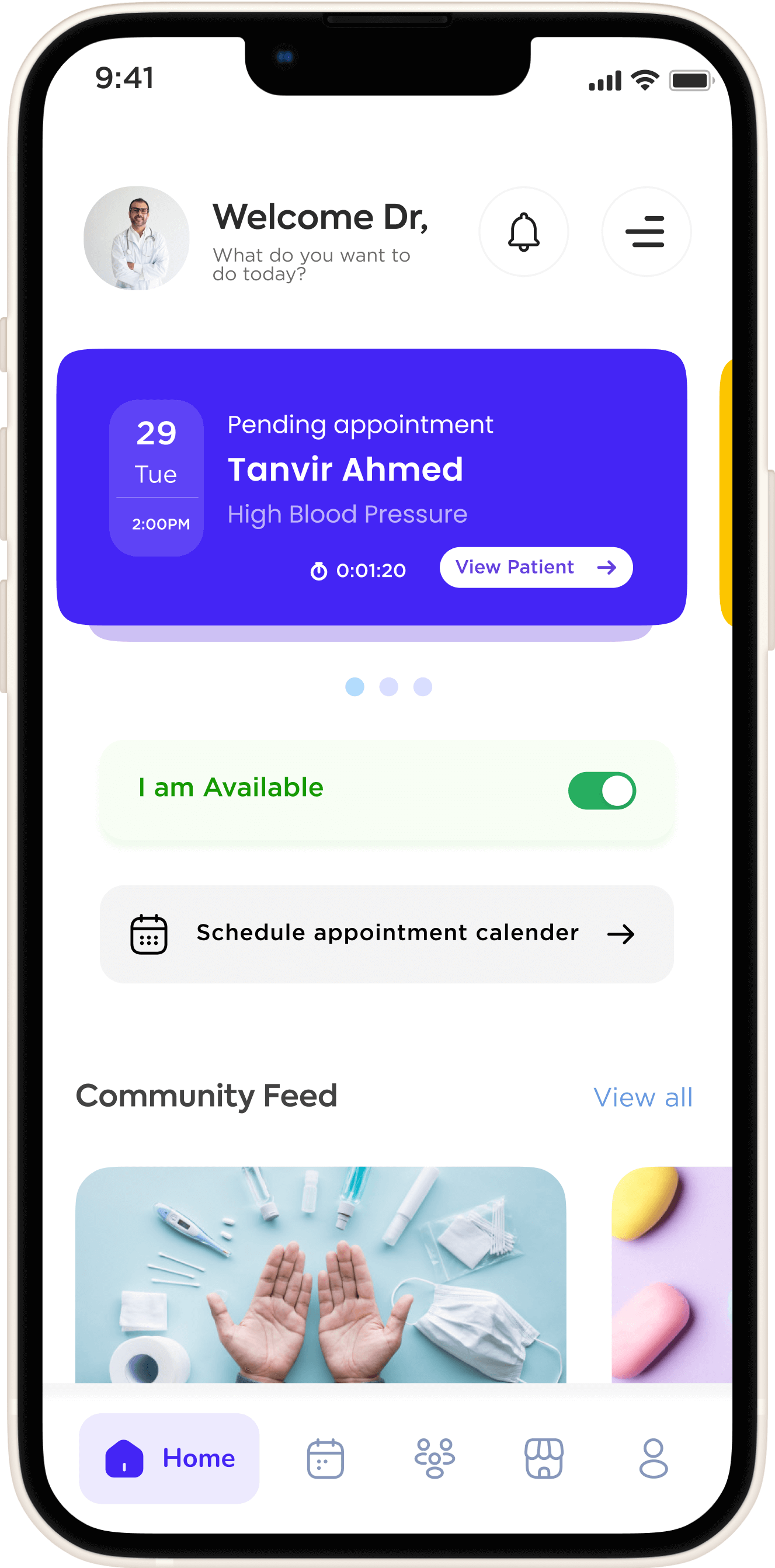Open the notifications bell
The width and height of the screenshot is (775, 1568).
523,232
